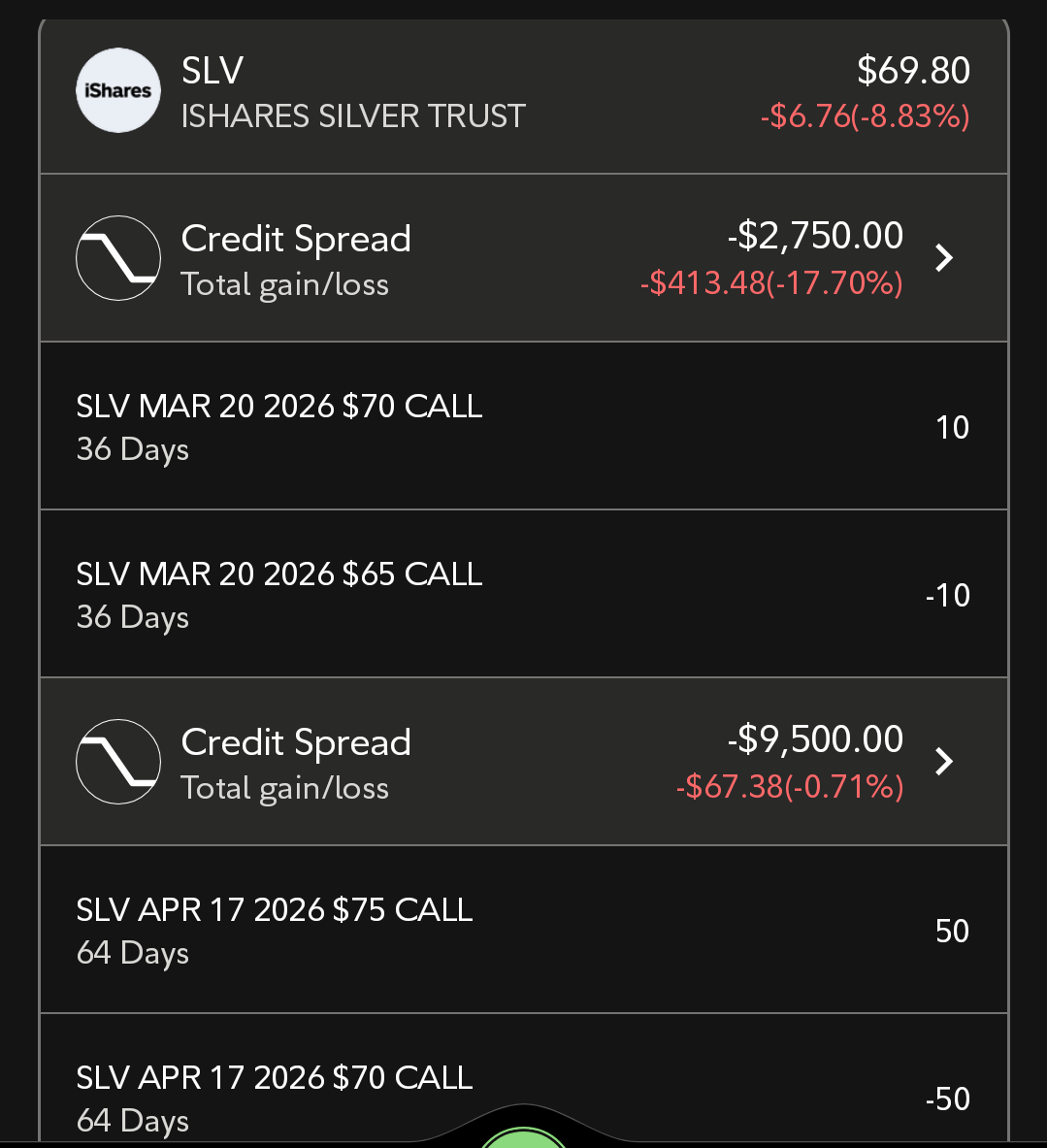Open the SLV MAR 20 2026 $70 CALL leg
1047x1148 pixels.
point(524,427)
